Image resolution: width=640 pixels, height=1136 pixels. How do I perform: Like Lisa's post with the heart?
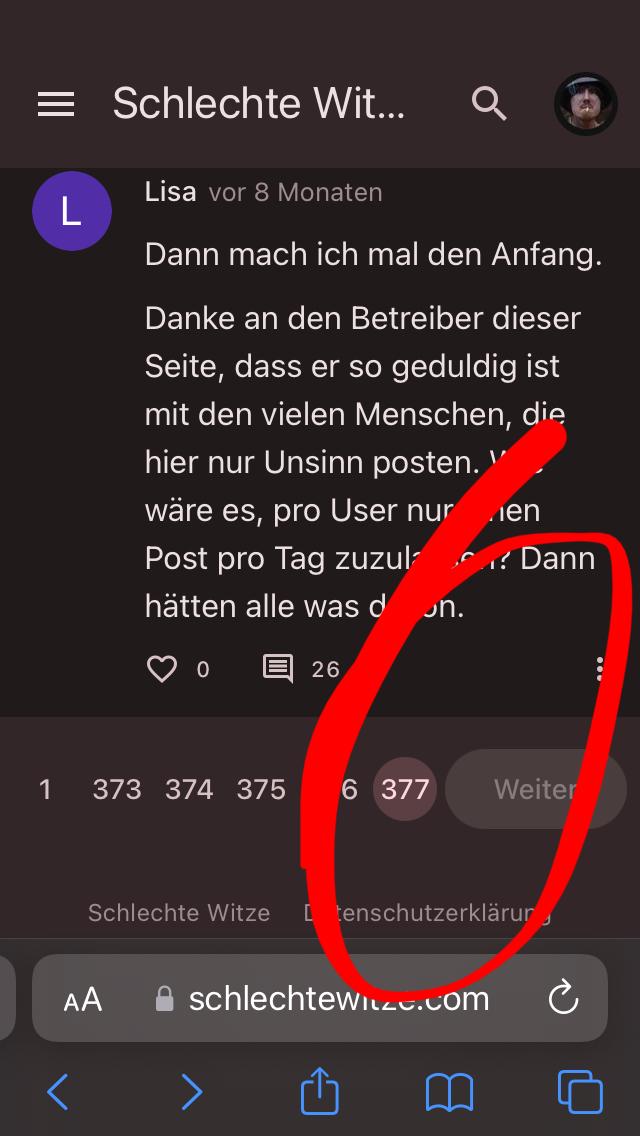[x=162, y=669]
